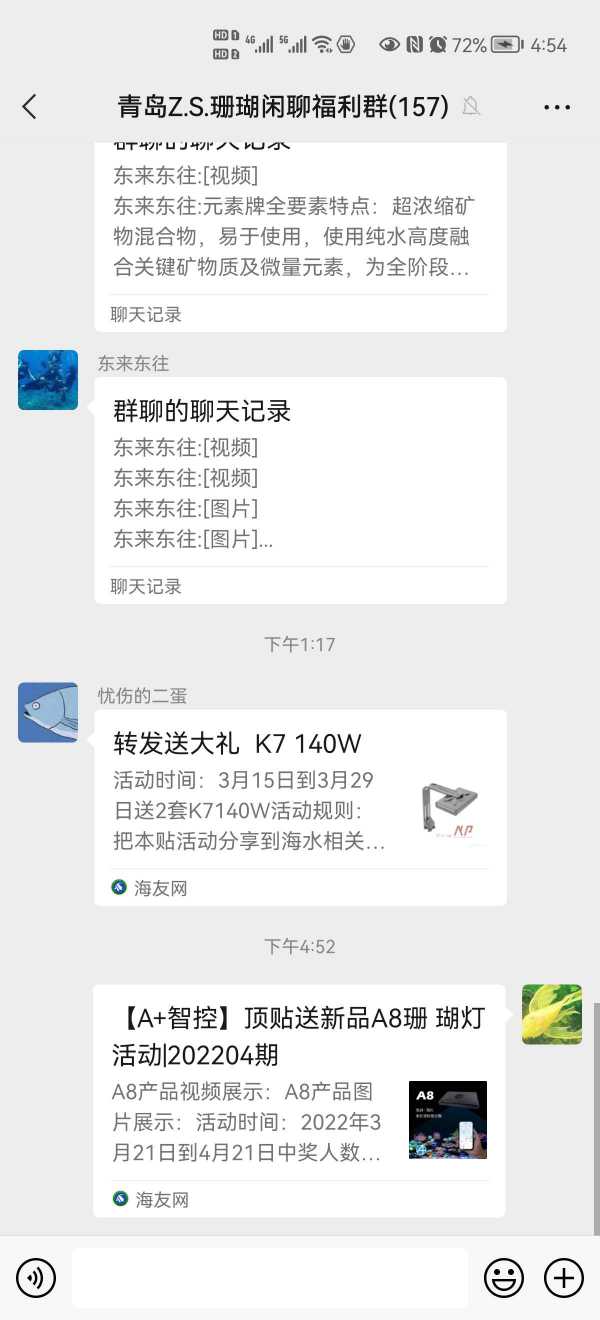Screen dimensions: 600x1320
Task: Tap my own yellow fish avatar
Action: point(552,1014)
